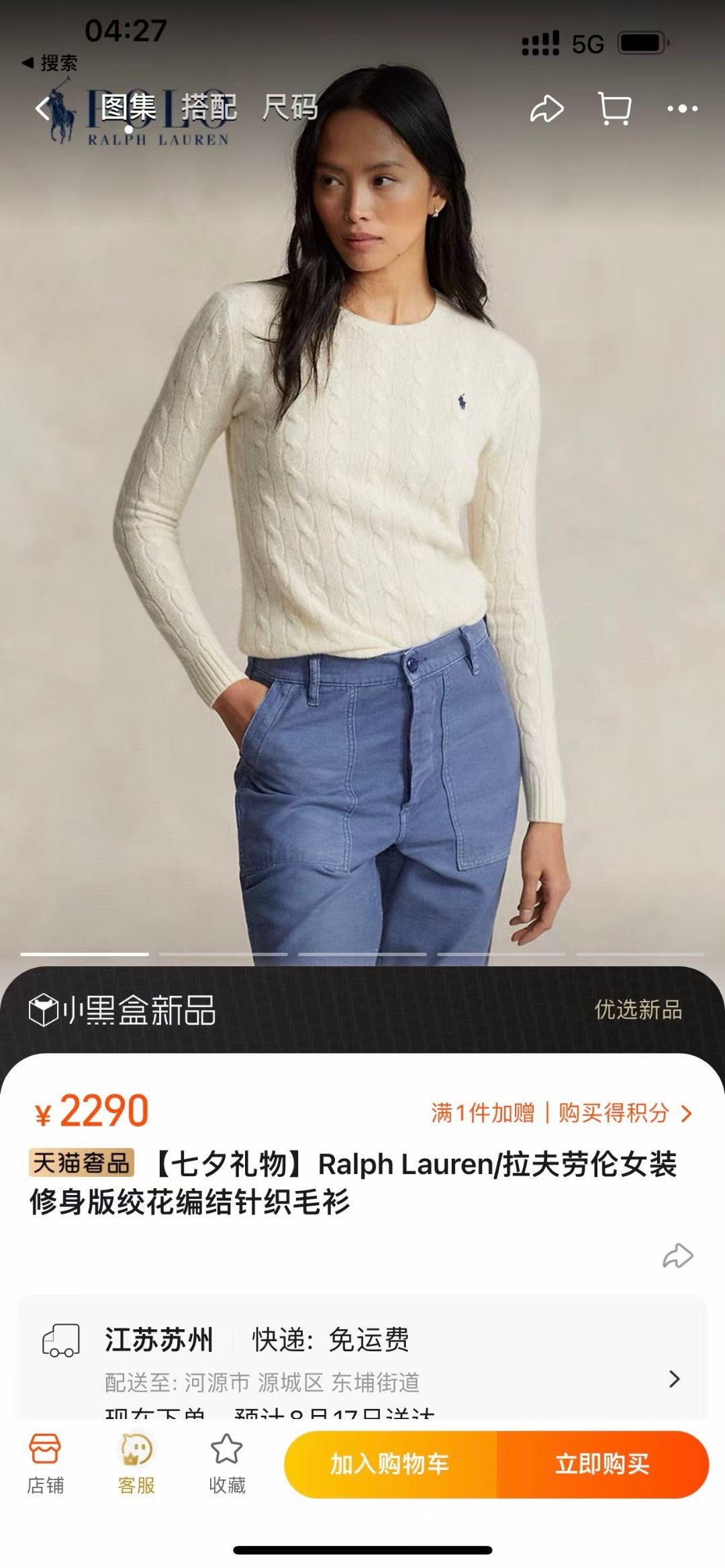Viewport: 725px width, 1568px height.
Task: Open the three-dot overflow menu
Action: (682, 109)
